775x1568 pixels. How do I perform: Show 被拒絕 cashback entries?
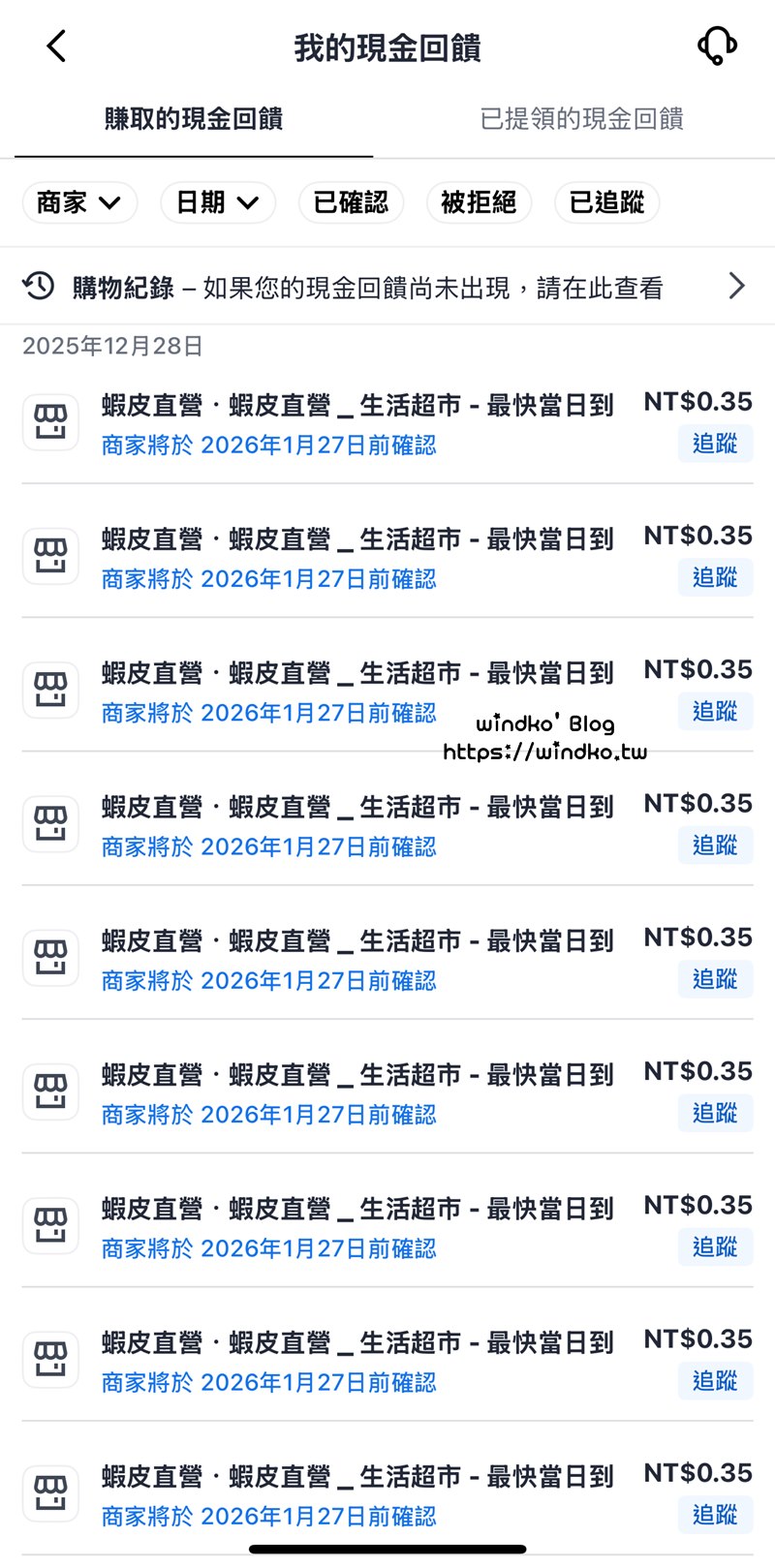click(x=479, y=202)
